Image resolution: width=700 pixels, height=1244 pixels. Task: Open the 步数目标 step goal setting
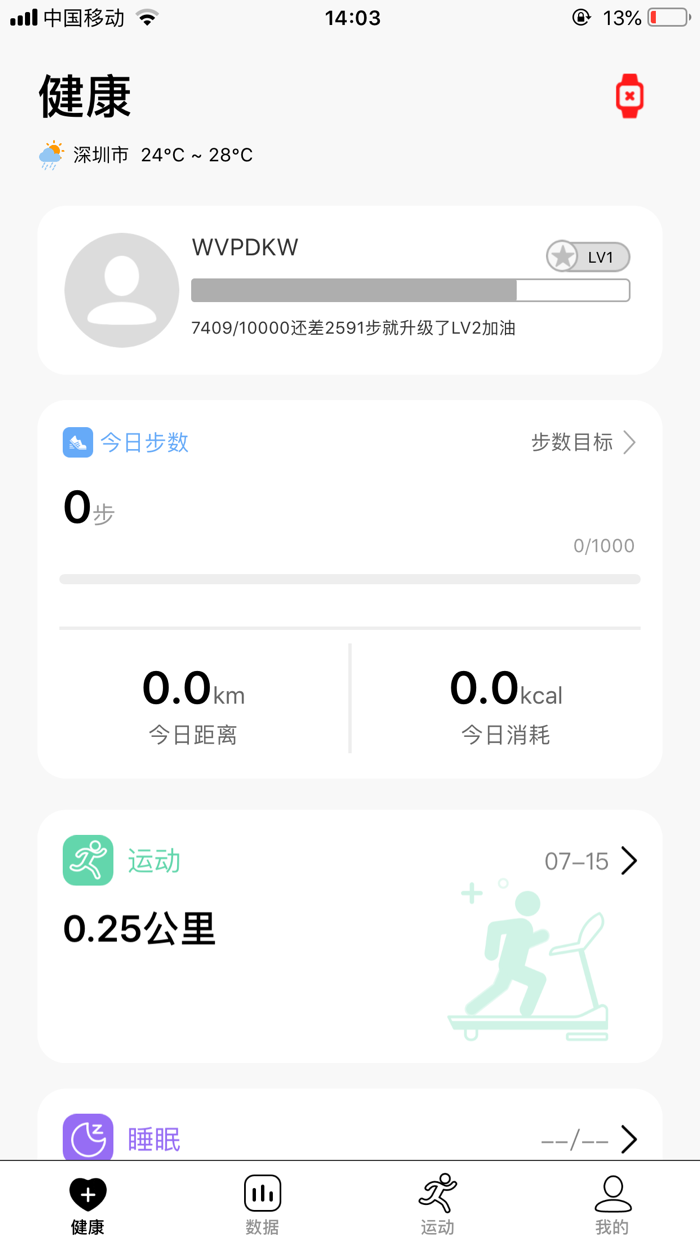tap(583, 442)
